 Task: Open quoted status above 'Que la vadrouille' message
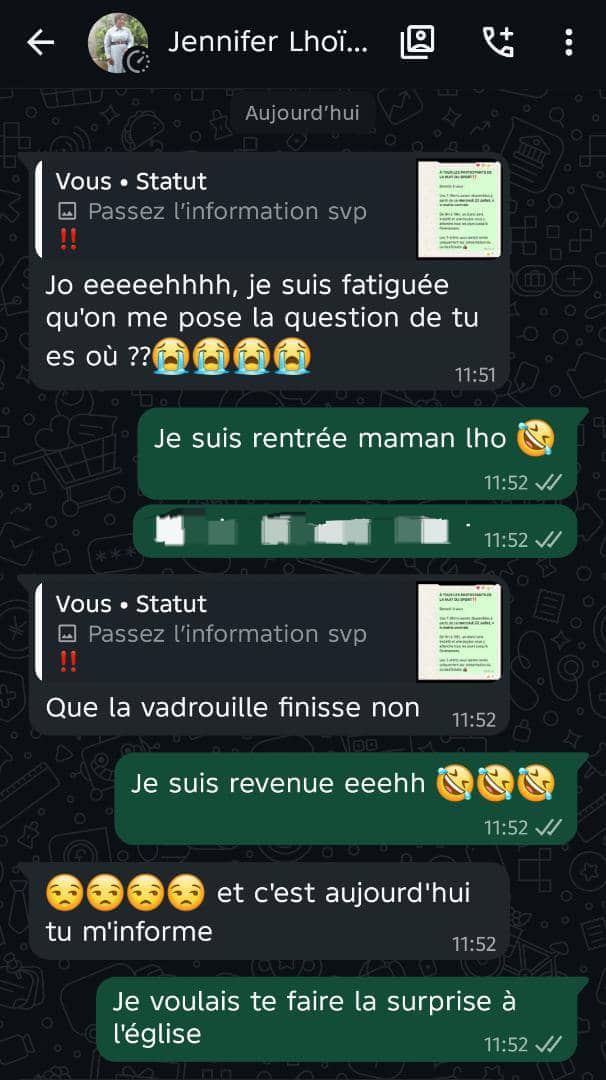(270, 632)
